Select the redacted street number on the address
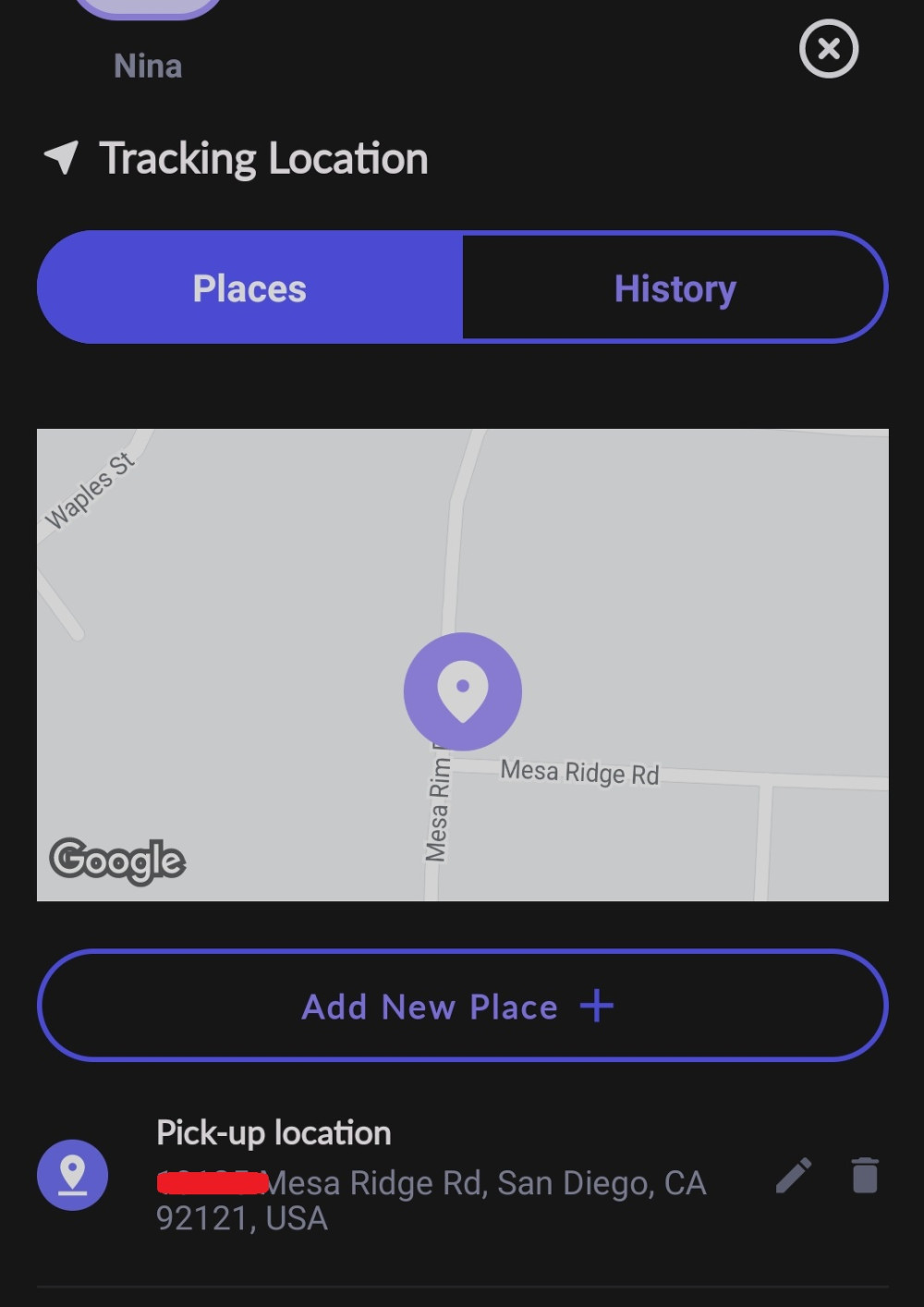Image resolution: width=924 pixels, height=1307 pixels. (211, 1181)
